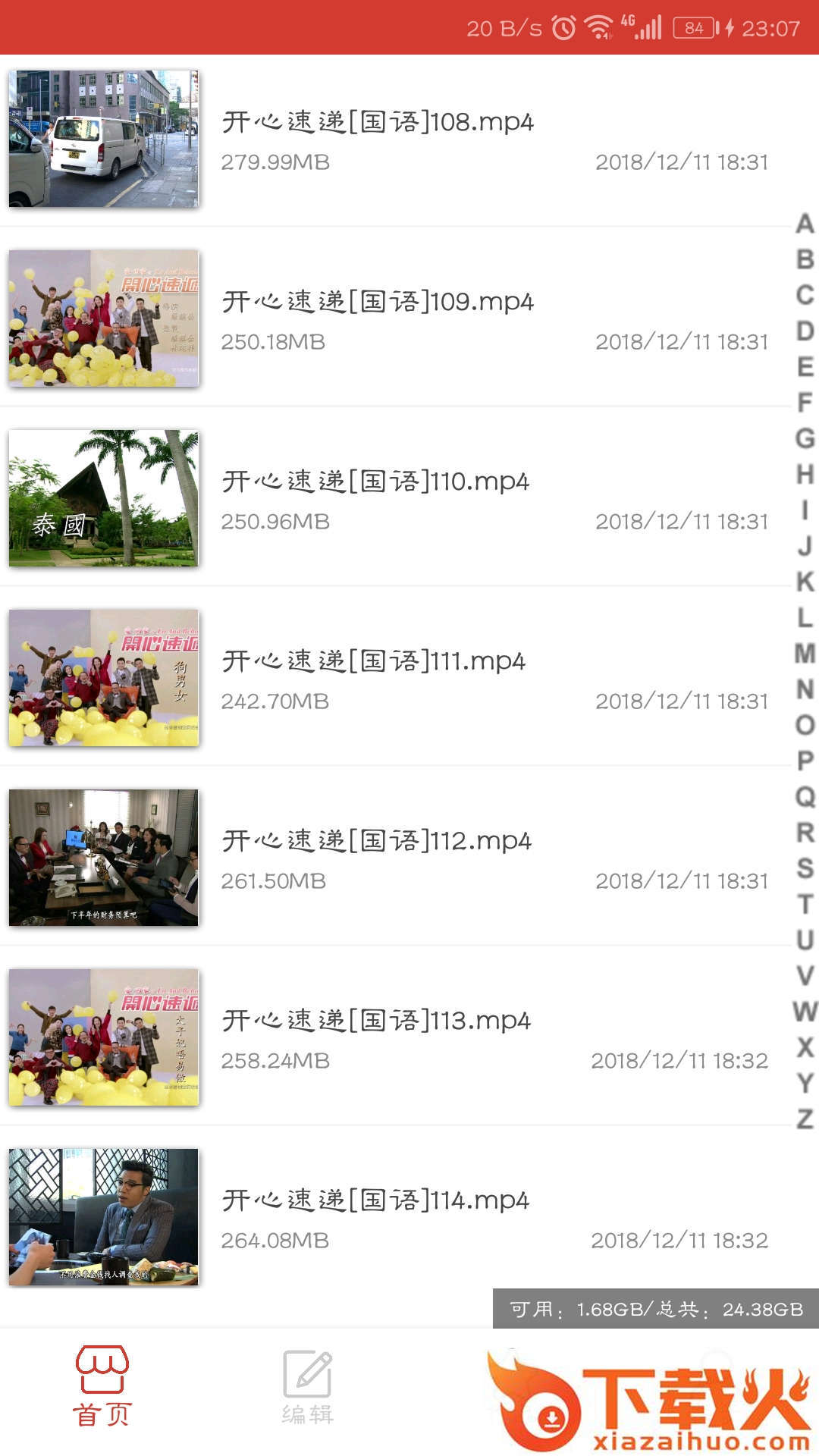Screen dimensions: 819x1456
Task: Jump to letter S in the index
Action: point(805,868)
